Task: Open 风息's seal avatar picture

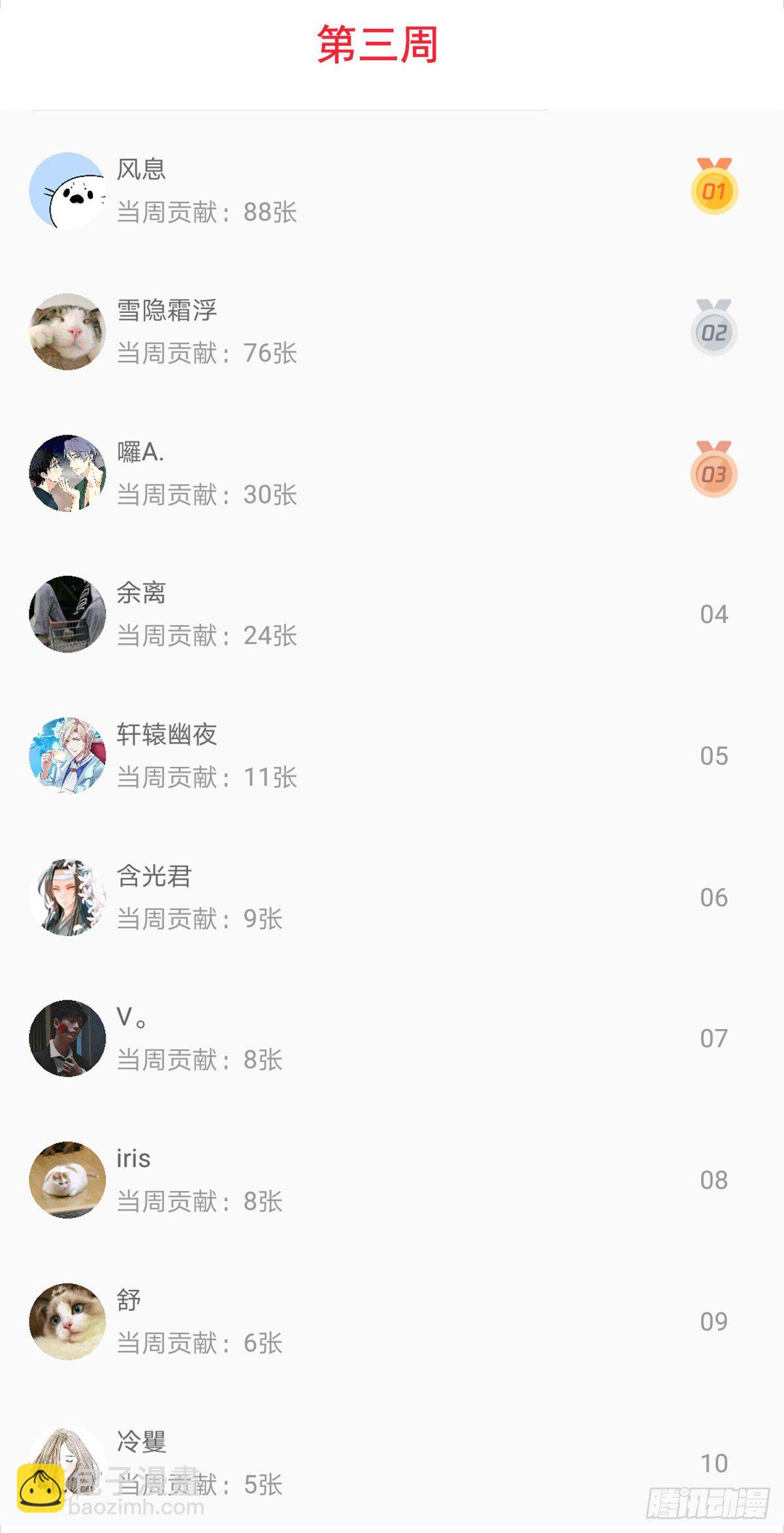Action: 67,189
